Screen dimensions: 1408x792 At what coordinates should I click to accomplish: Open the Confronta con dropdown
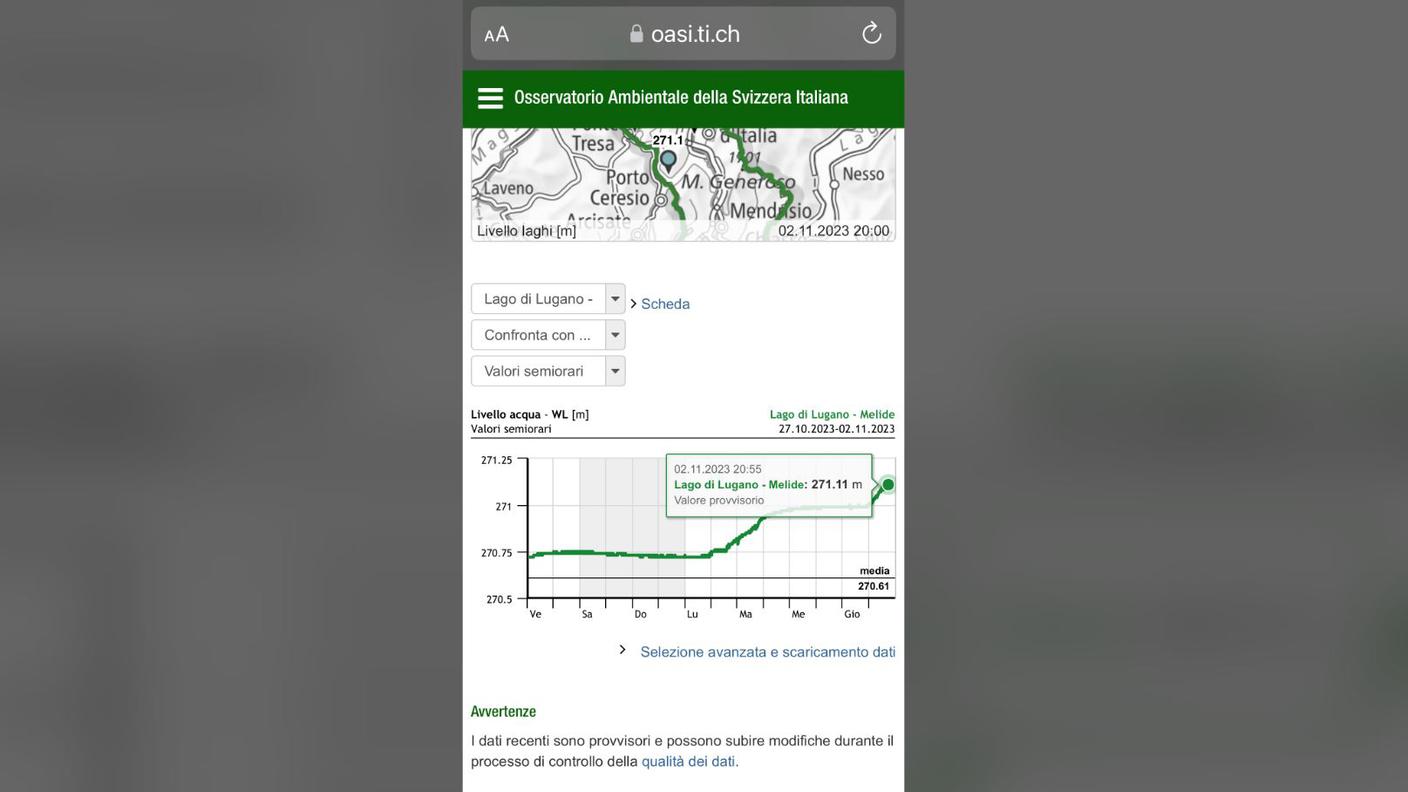pos(548,335)
